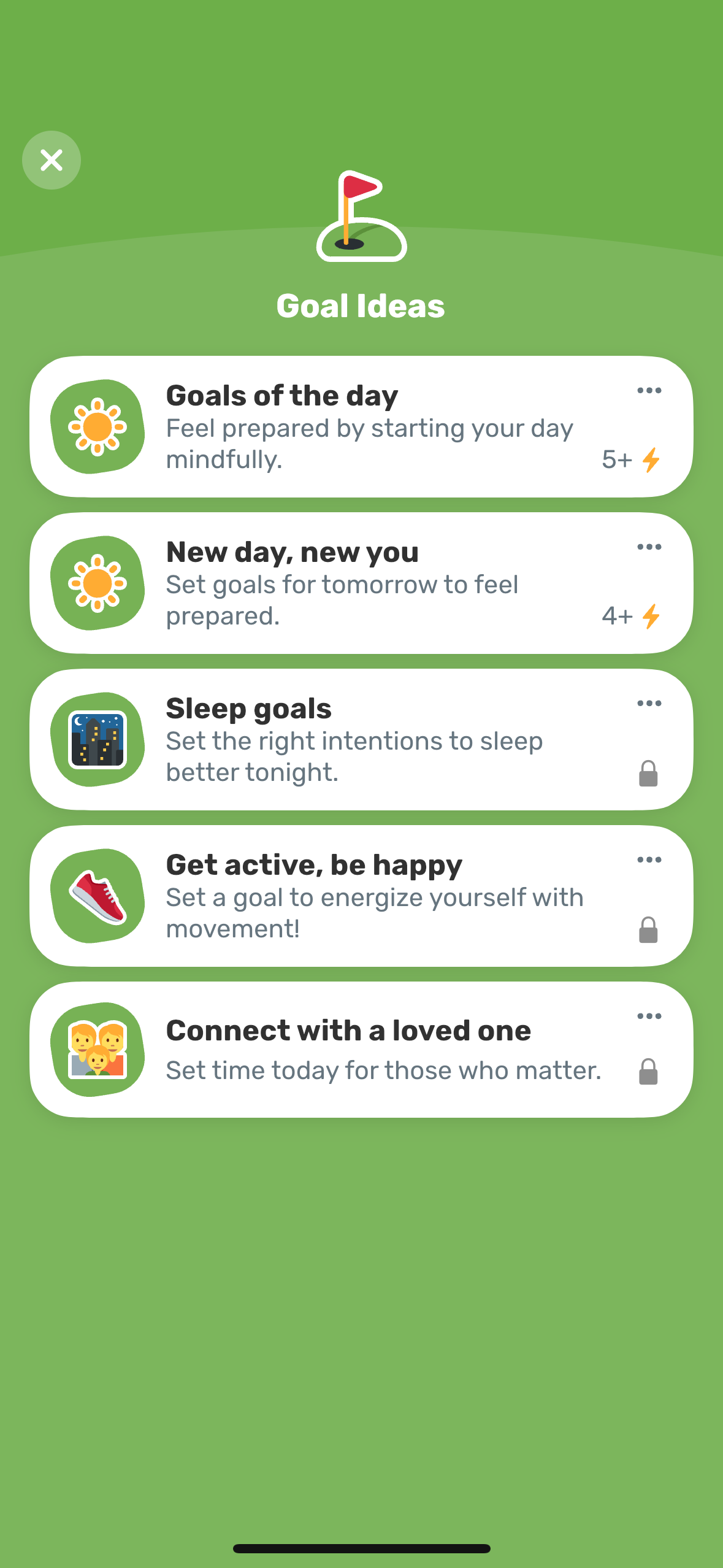Open the overflow menu on Goals of the day
Viewport: 723px width, 1568px height.
click(x=648, y=390)
